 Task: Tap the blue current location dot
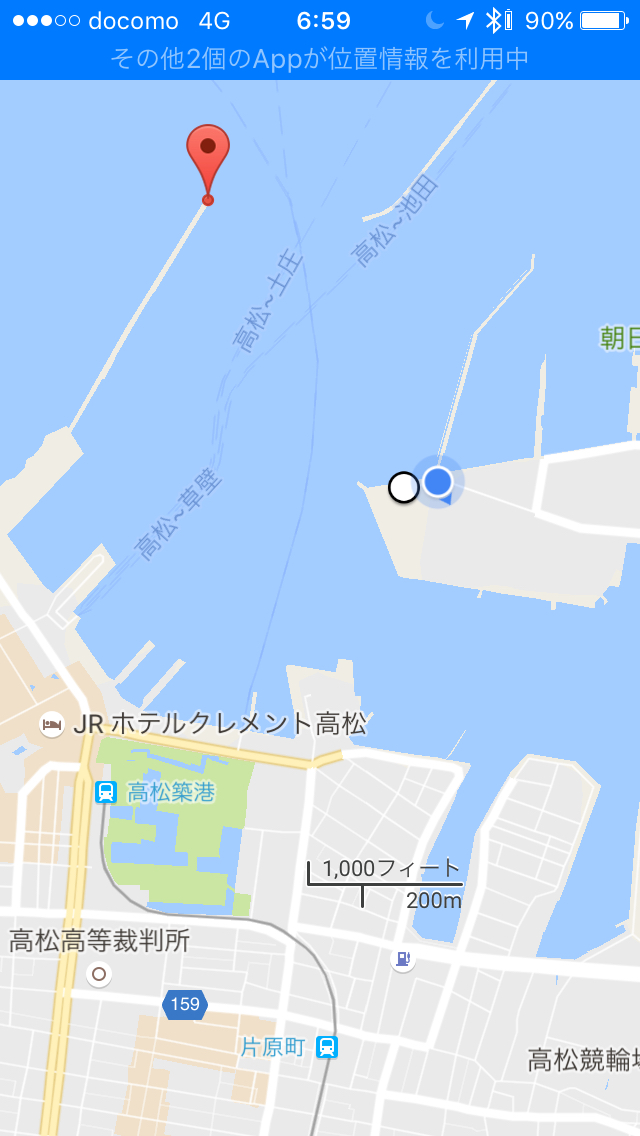coord(438,482)
